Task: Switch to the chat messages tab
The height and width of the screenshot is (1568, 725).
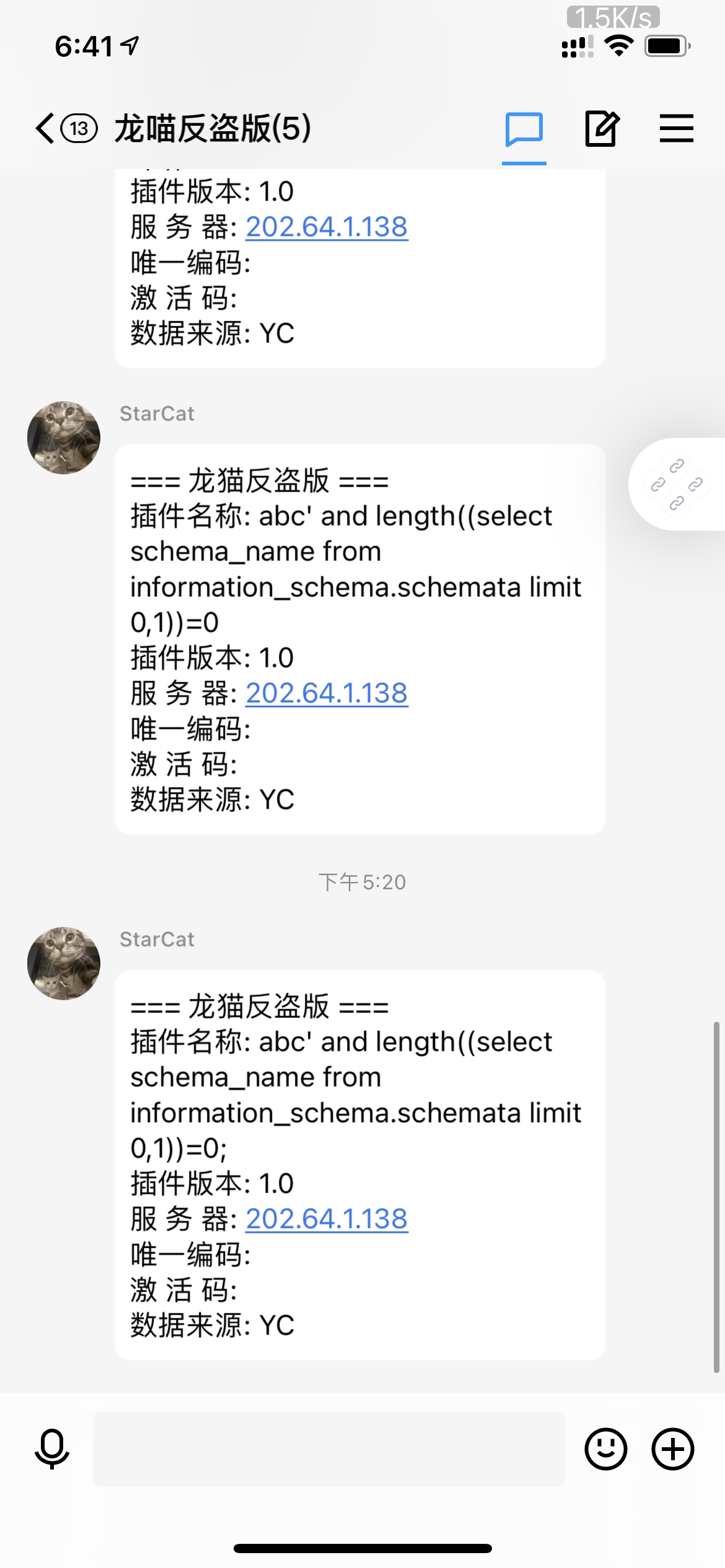Action: pos(524,129)
